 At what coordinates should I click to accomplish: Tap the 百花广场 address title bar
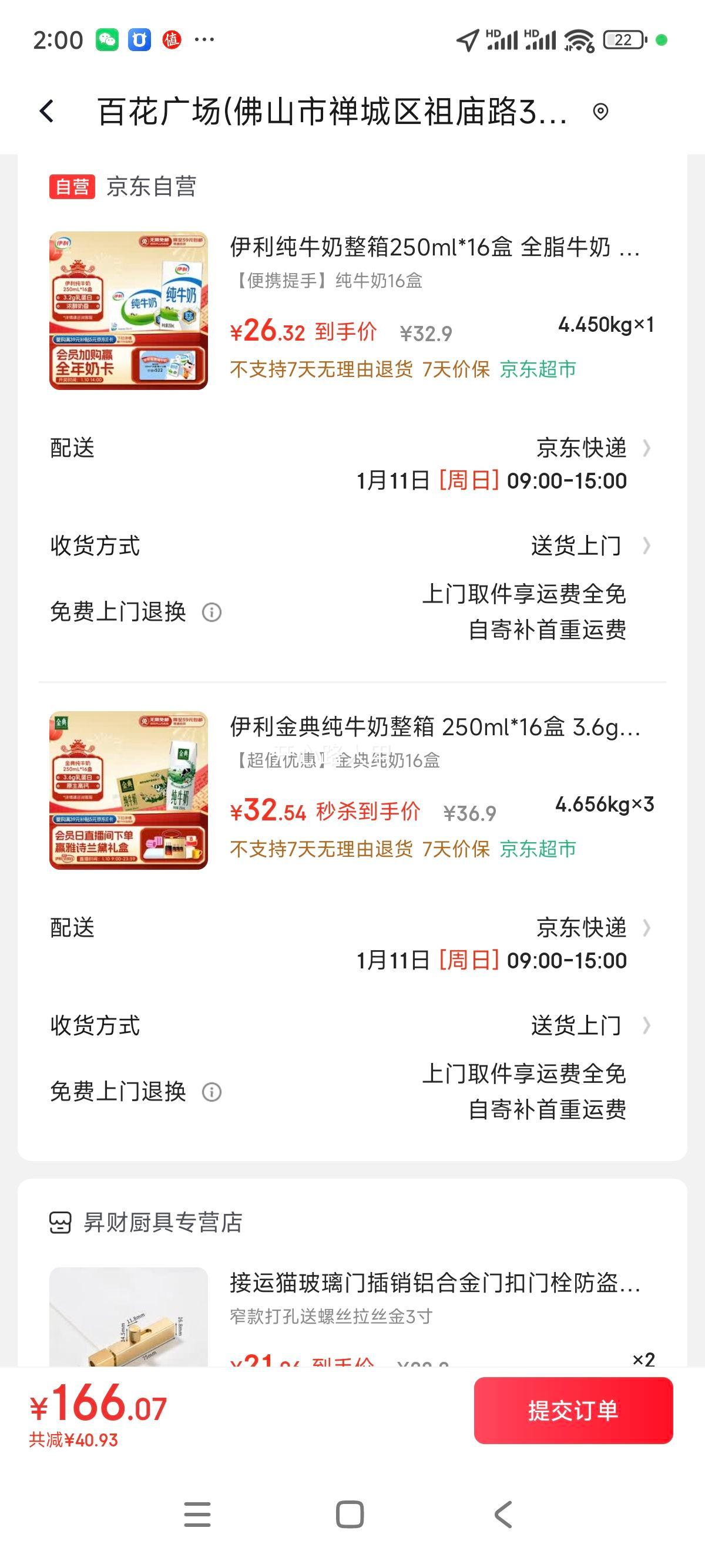pyautogui.click(x=329, y=112)
